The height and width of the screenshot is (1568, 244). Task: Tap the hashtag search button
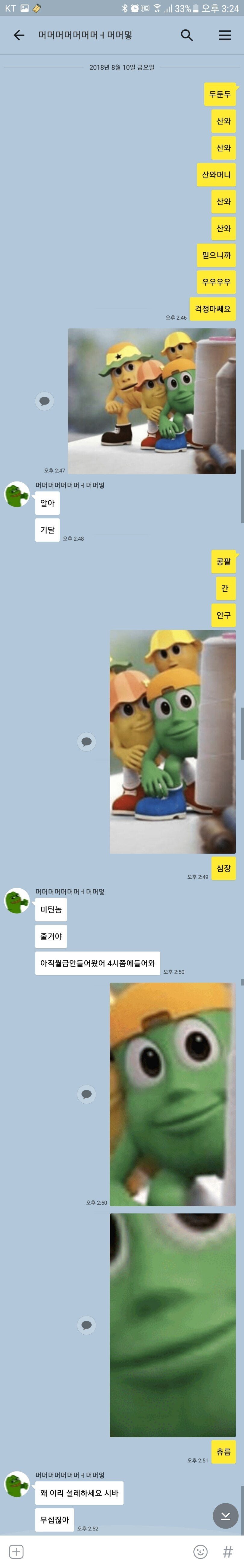coord(227,1551)
